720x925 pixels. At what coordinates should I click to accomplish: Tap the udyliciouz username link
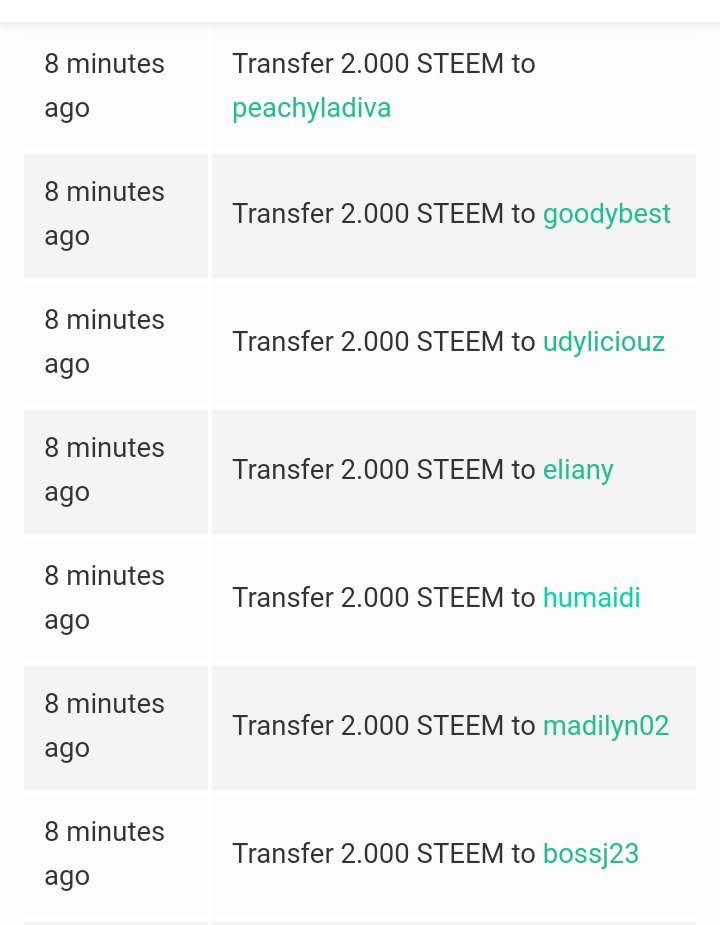tap(603, 342)
